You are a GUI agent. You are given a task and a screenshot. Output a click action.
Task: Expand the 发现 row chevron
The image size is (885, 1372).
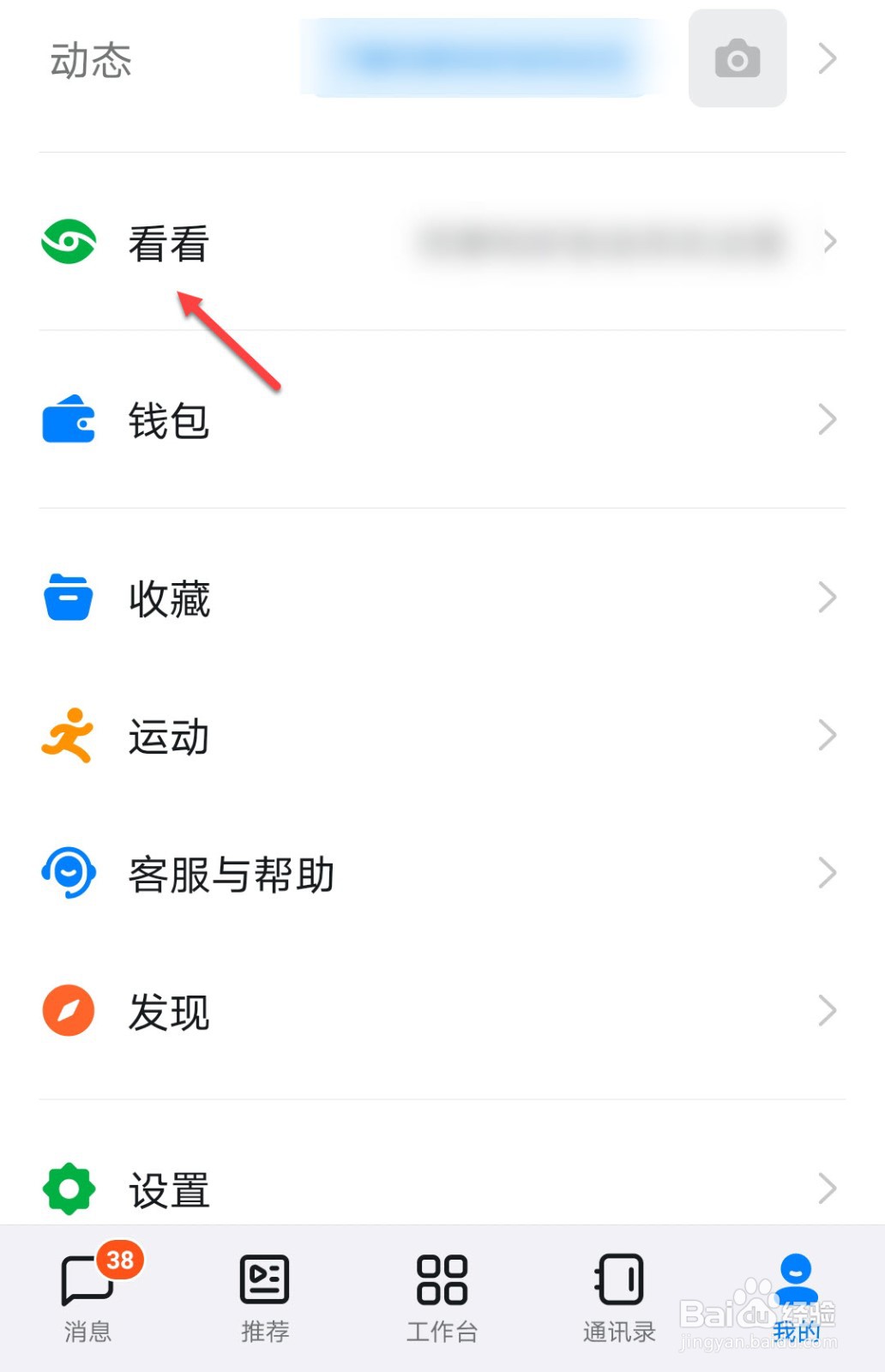point(826,1011)
